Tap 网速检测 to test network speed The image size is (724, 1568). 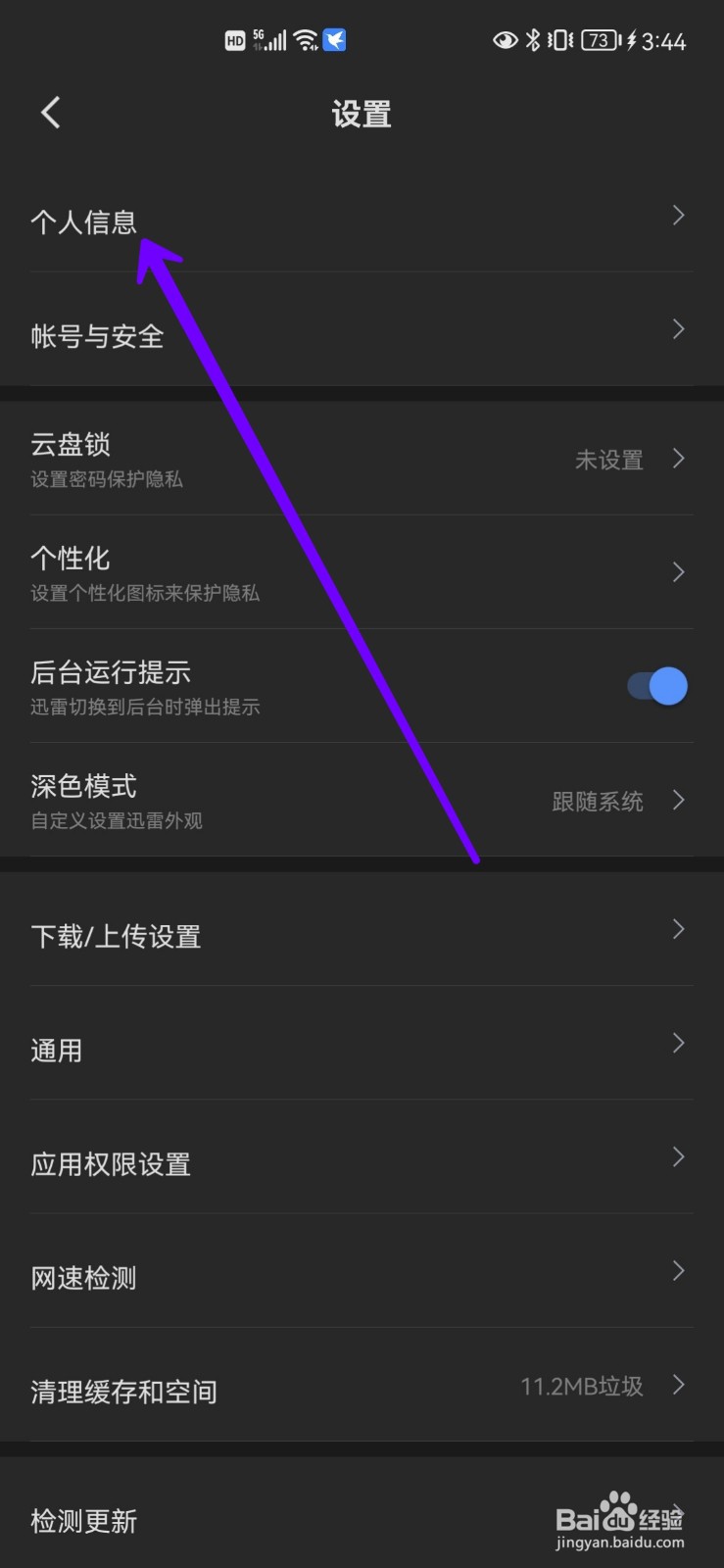(362, 1277)
